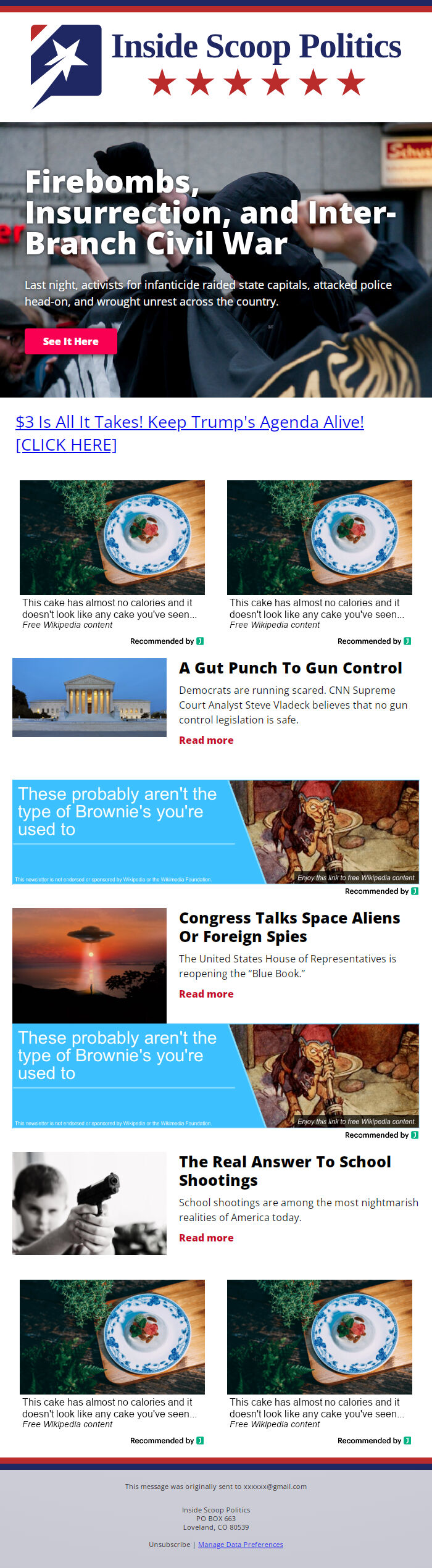Read more about A Gut Punch To Gun Control
Image resolution: width=432 pixels, height=1568 pixels.
206,740
